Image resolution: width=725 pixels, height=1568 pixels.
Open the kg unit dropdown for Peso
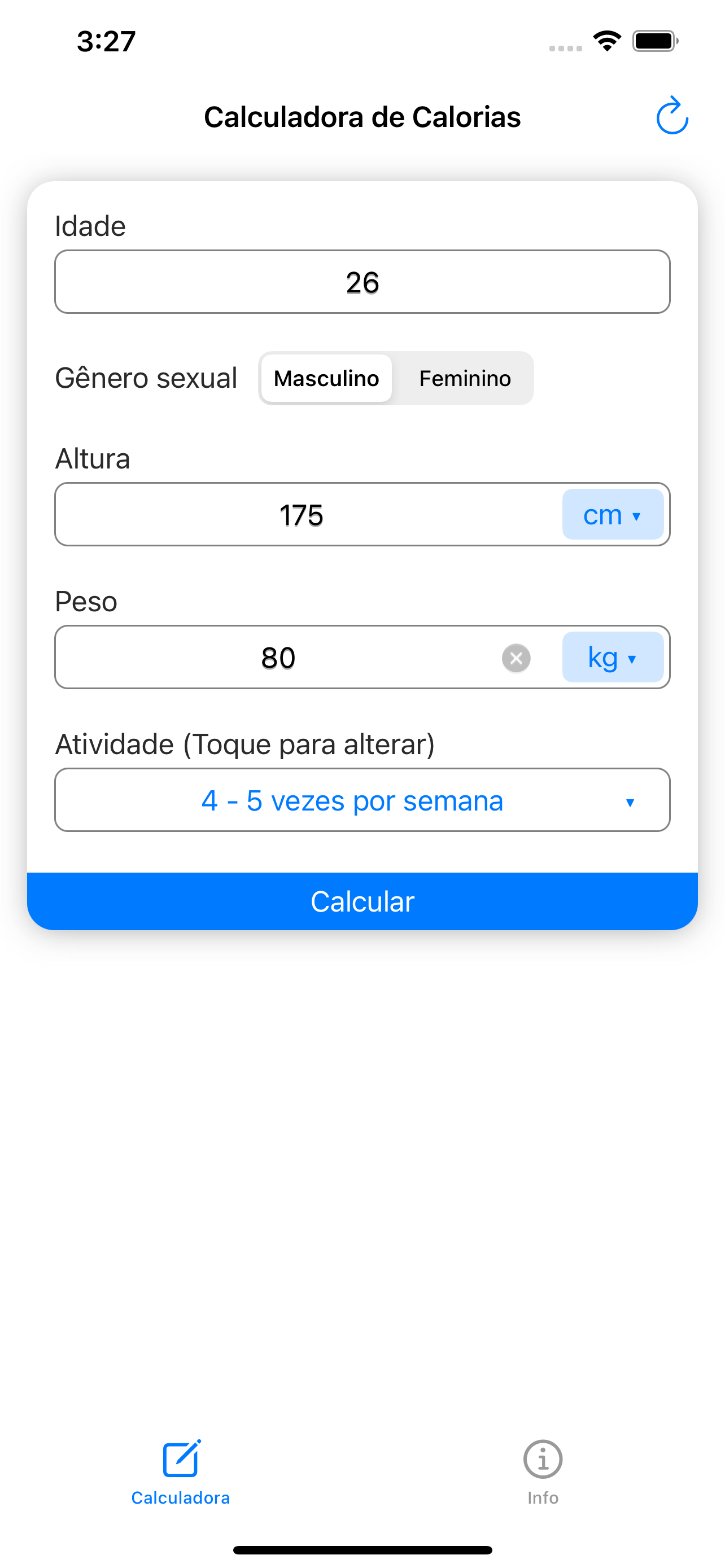(613, 658)
